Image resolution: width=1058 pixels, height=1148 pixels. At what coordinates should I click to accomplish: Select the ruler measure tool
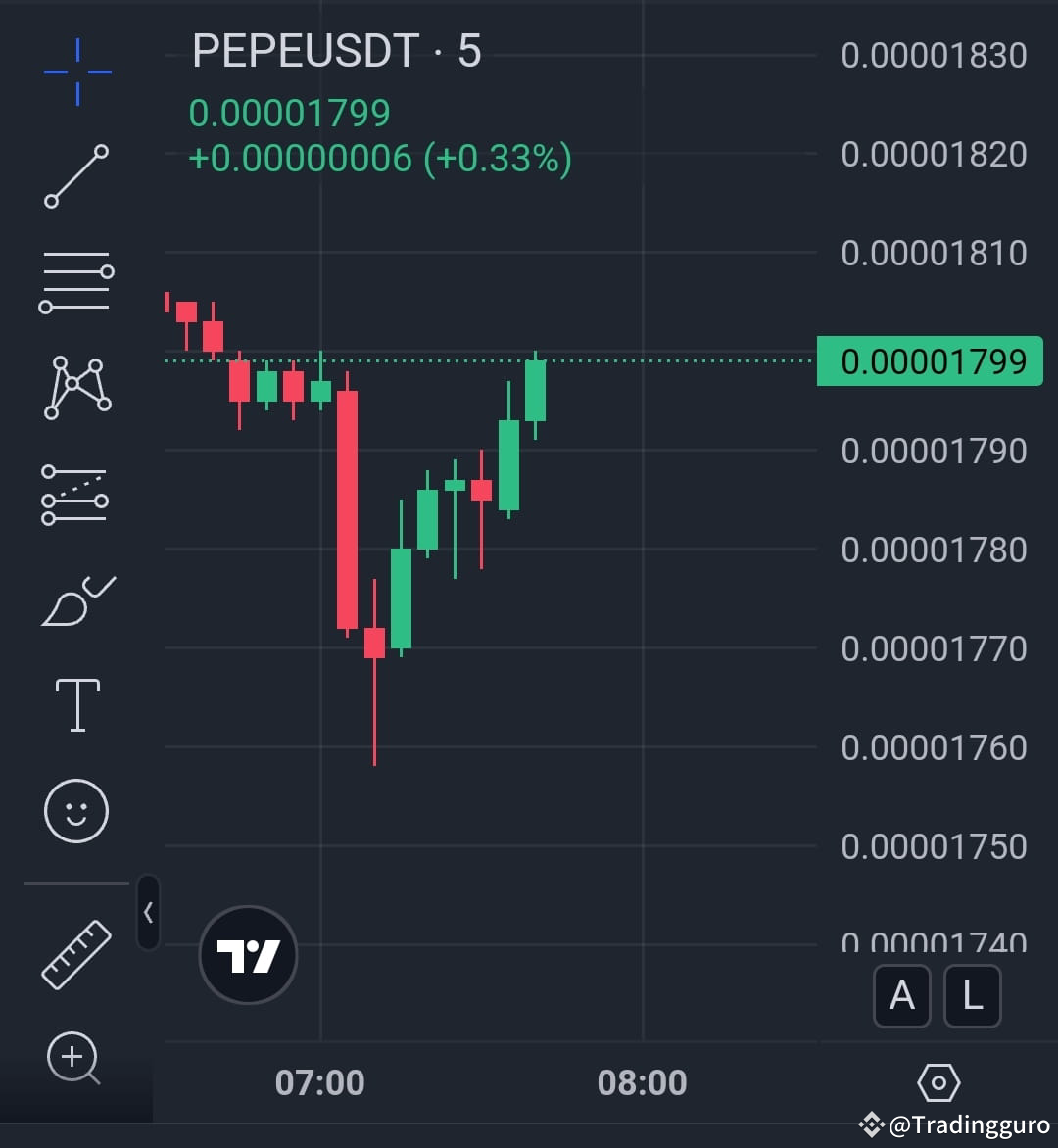click(x=76, y=952)
